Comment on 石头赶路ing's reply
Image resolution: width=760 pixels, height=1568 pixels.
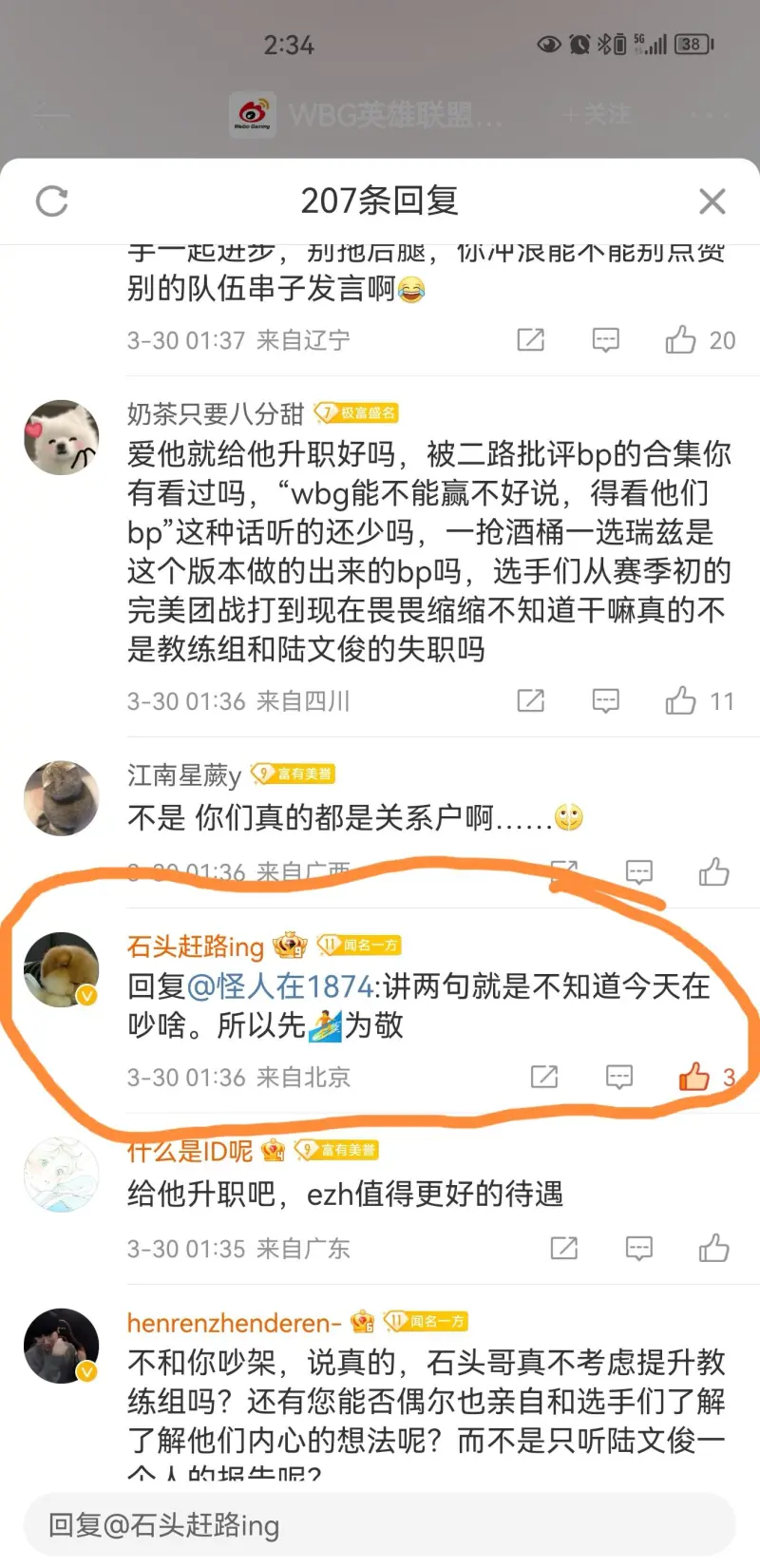(619, 1077)
